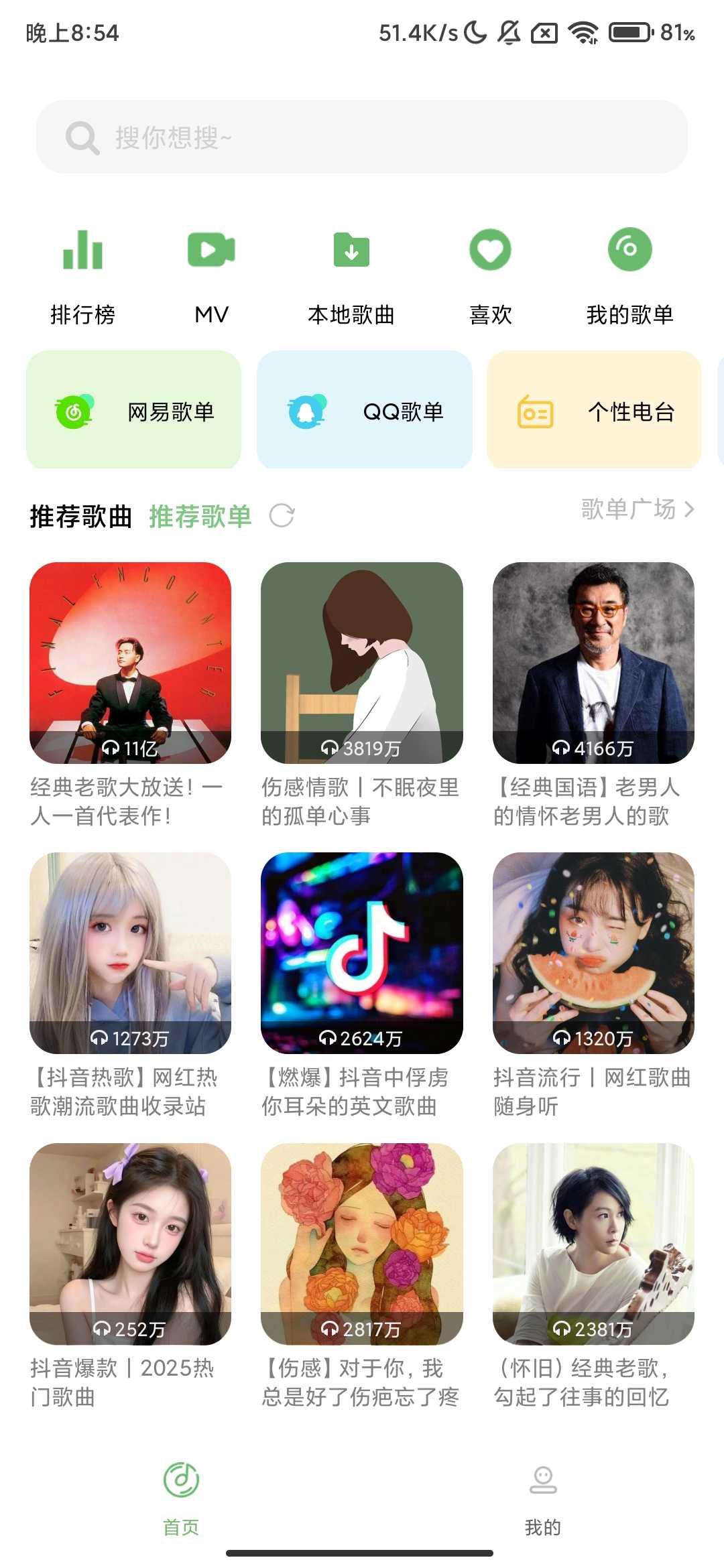
Task: Open 我的歌单 playlists
Action: 629,275
